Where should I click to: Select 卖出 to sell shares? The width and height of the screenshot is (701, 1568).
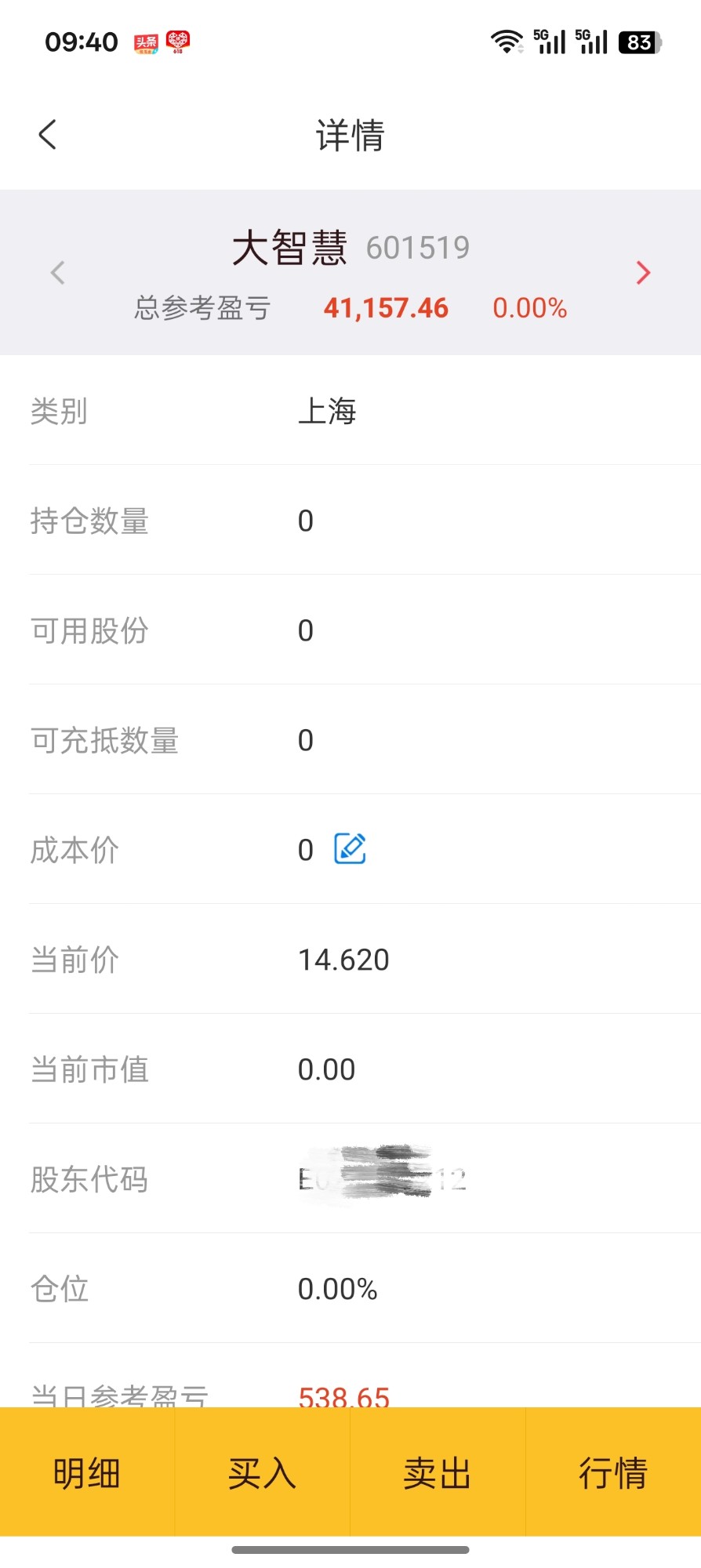click(x=438, y=1472)
